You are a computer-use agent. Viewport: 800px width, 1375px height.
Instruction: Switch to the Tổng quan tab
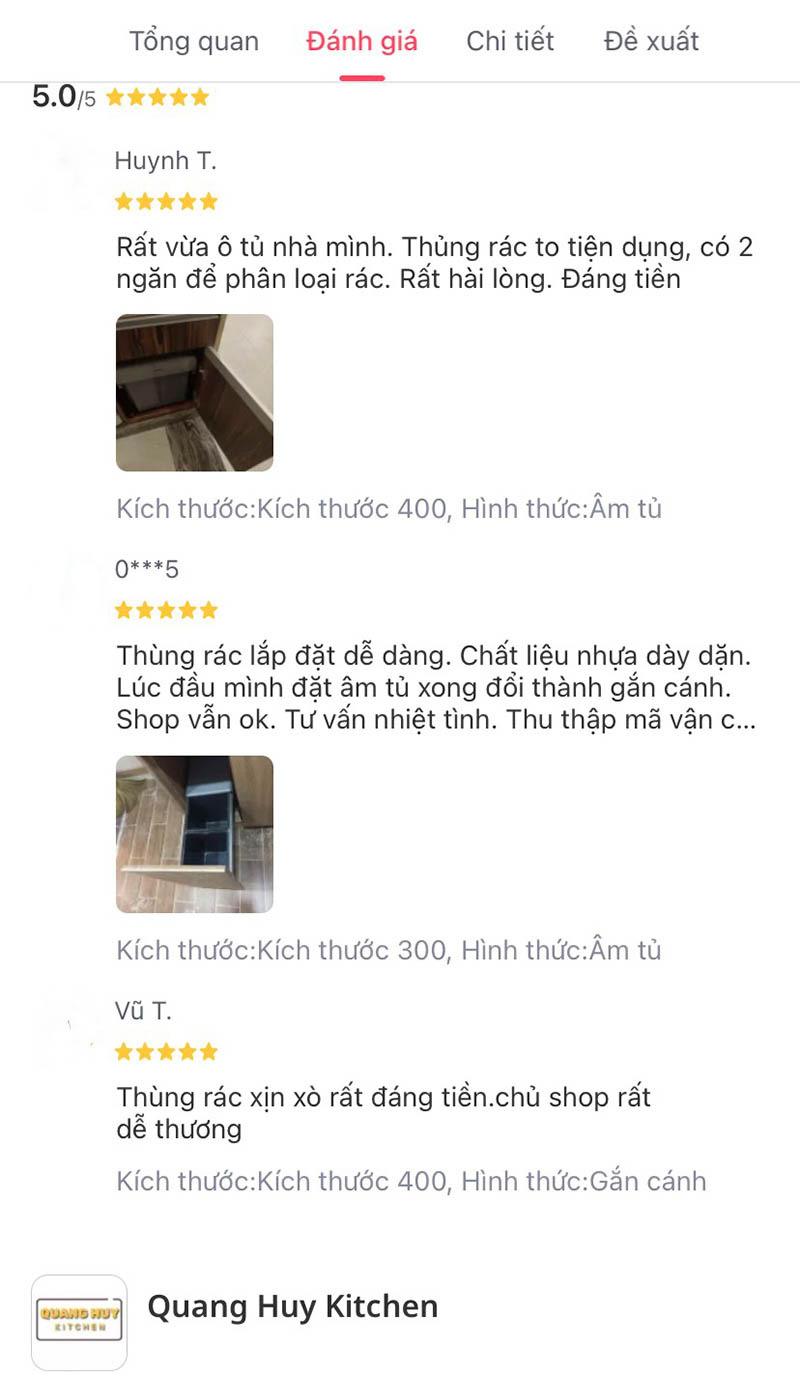193,41
